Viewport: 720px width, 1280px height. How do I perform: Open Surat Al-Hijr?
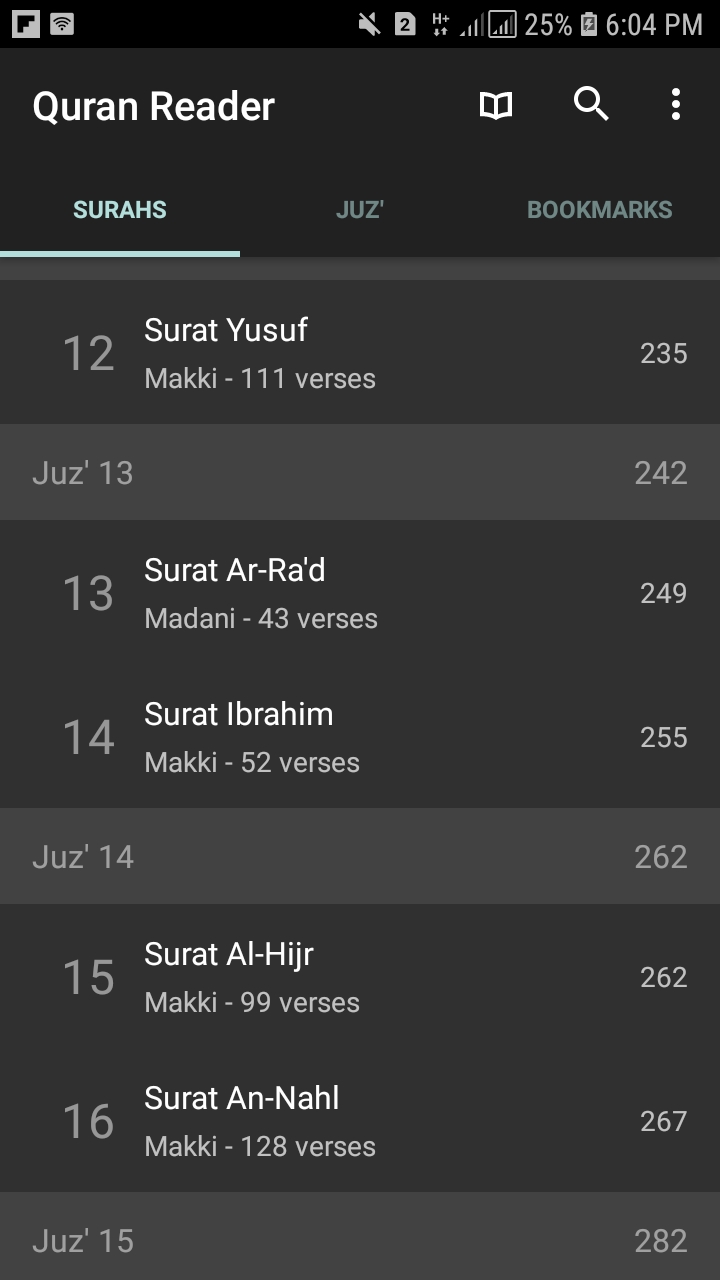[360, 976]
